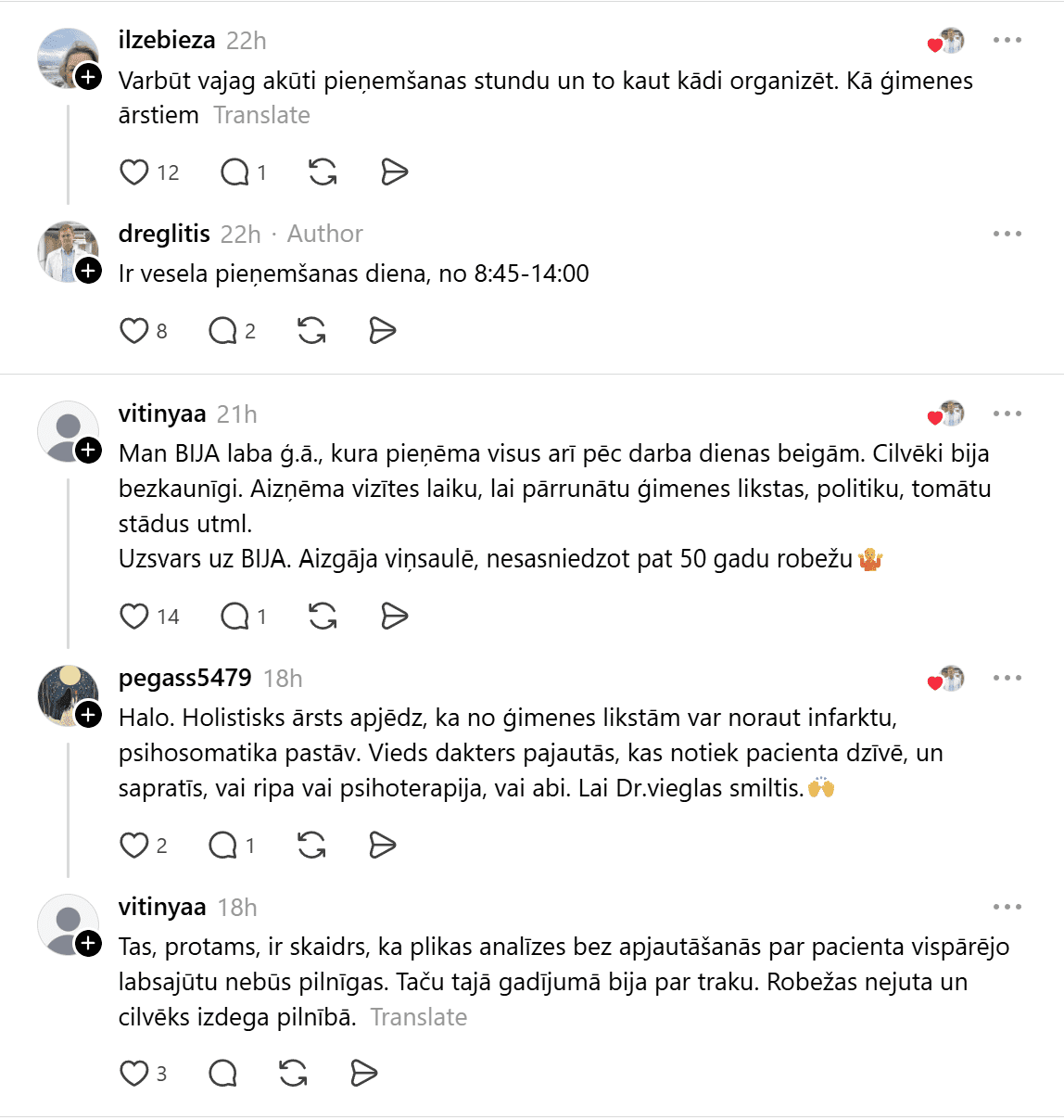Like vitinyaa's 18h reply
Image resolution: width=1064 pixels, height=1120 pixels.
click(x=134, y=1074)
